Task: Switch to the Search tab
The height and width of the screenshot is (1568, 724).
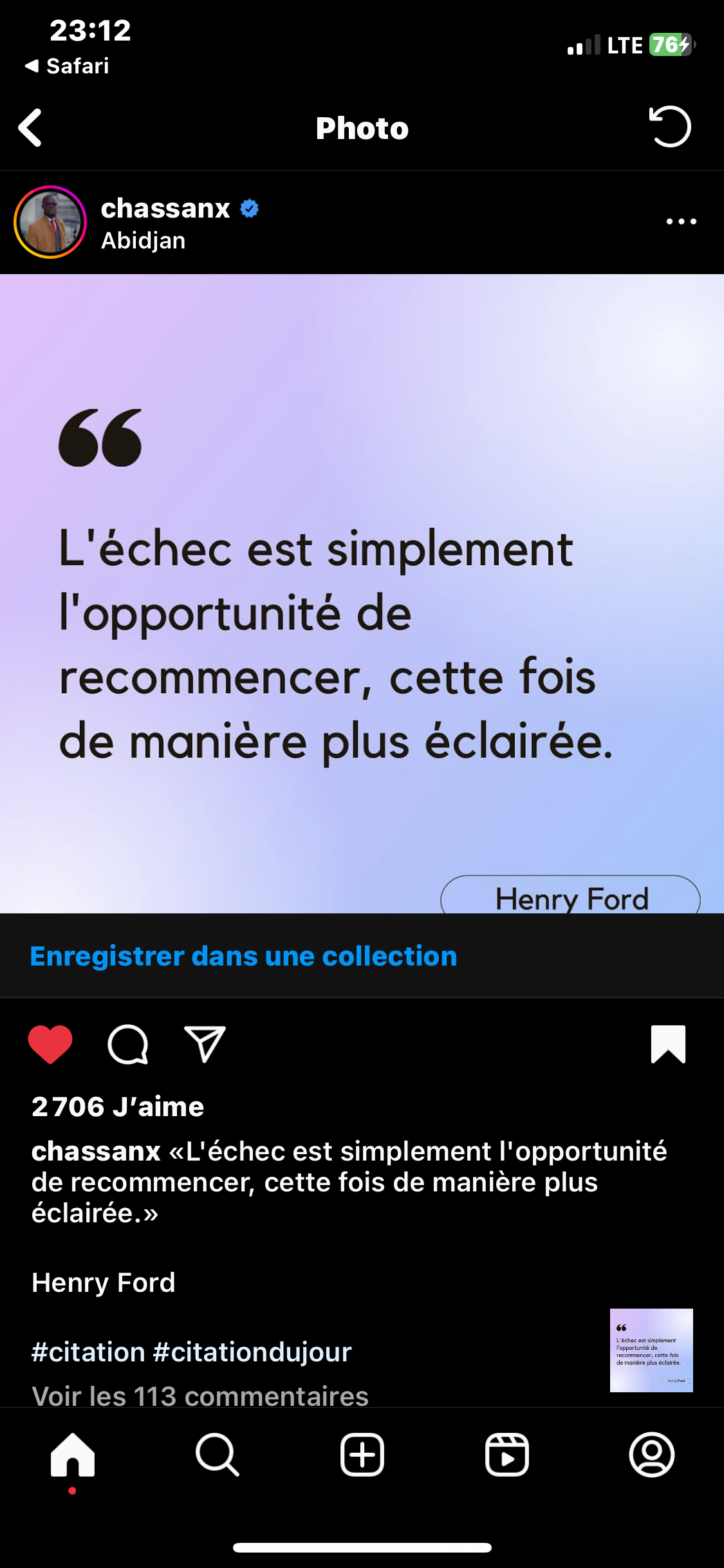Action: (x=218, y=1455)
